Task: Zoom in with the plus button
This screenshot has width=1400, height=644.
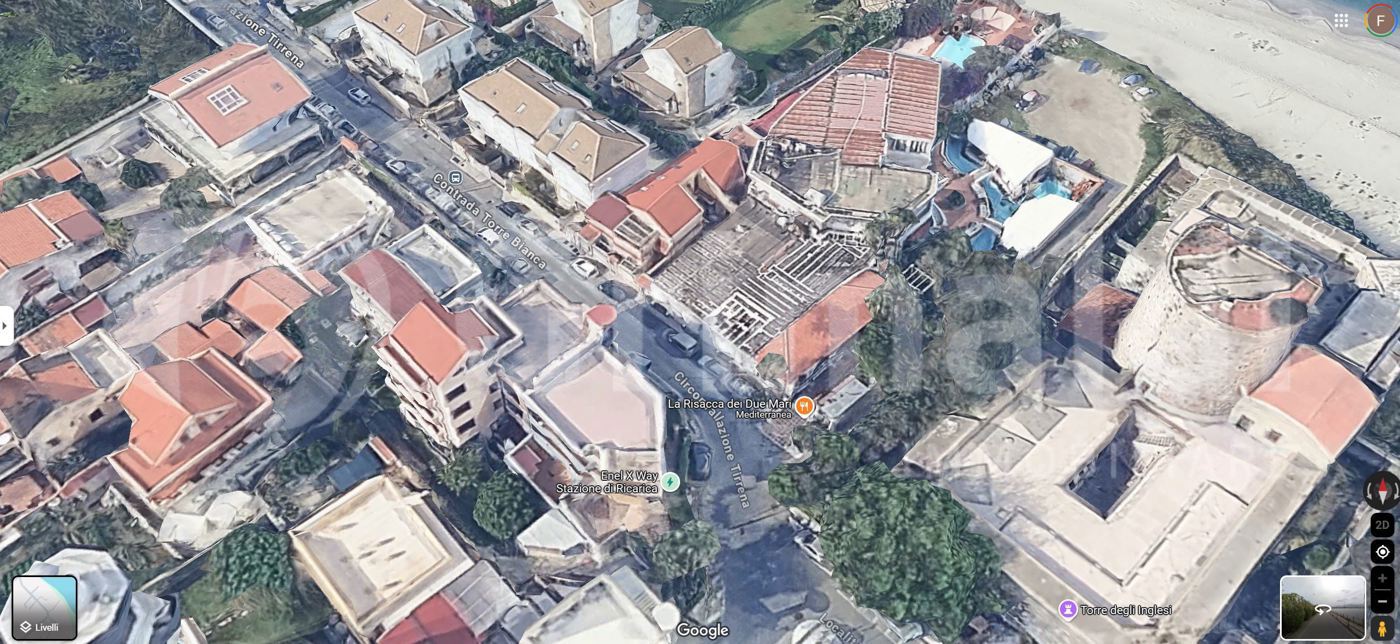Action: [x=1382, y=578]
